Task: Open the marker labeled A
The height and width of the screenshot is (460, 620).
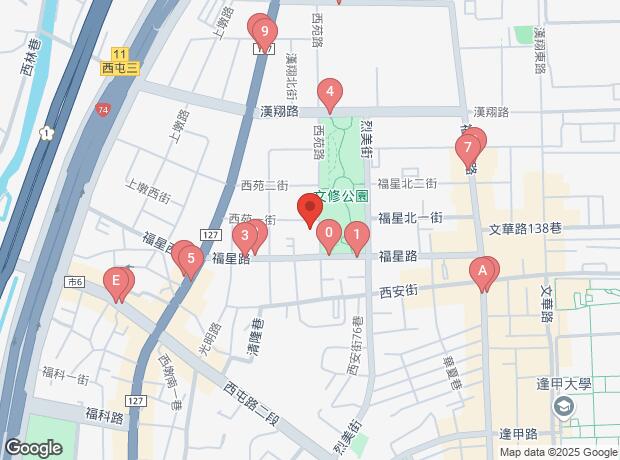Action: pyautogui.click(x=483, y=272)
